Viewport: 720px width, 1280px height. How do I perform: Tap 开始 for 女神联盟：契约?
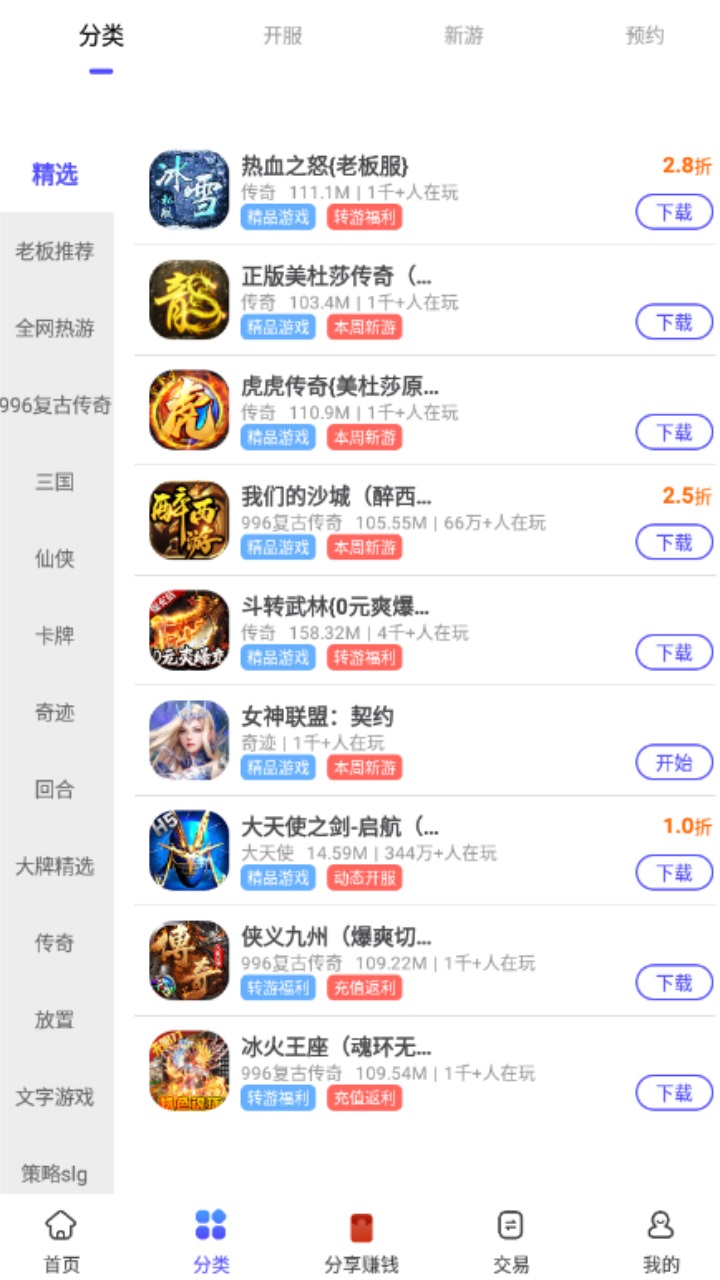[674, 762]
